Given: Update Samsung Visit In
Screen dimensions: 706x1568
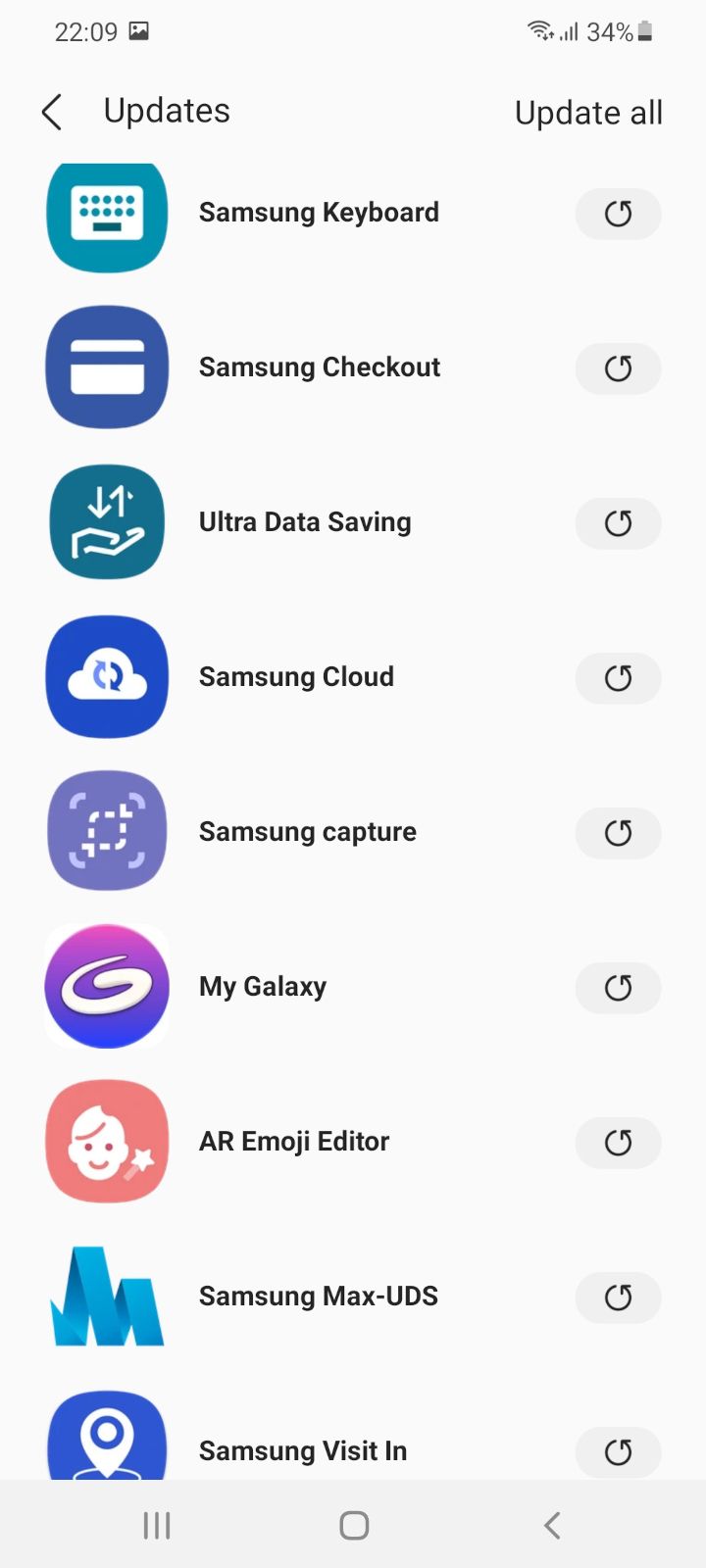Looking at the screenshot, I should pos(618,1451).
